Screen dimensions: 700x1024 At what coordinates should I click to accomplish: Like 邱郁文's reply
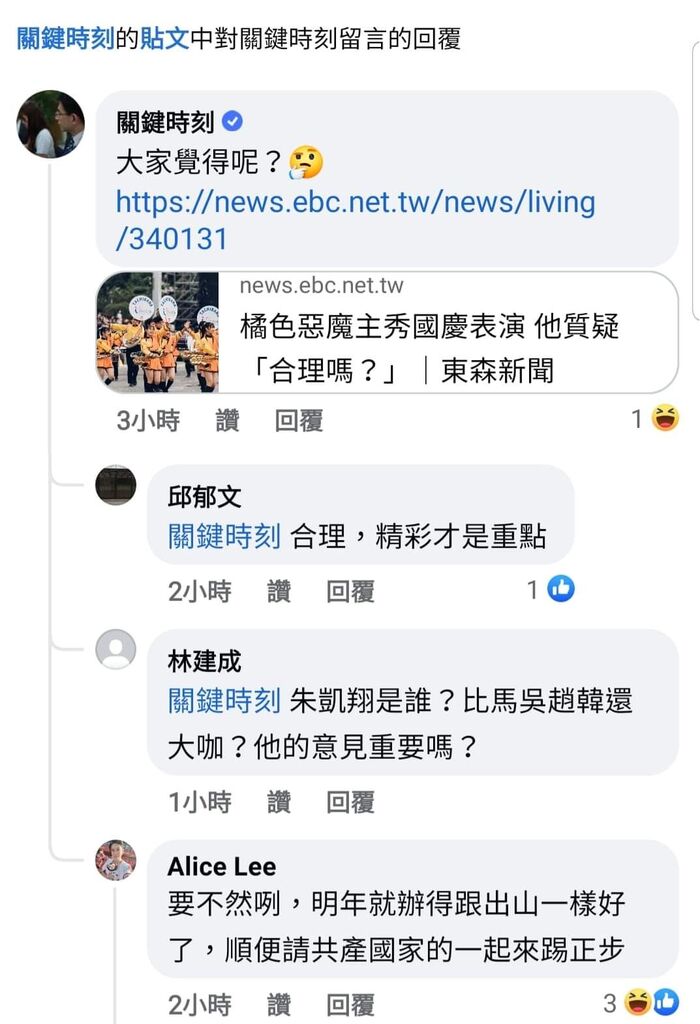pos(279,592)
